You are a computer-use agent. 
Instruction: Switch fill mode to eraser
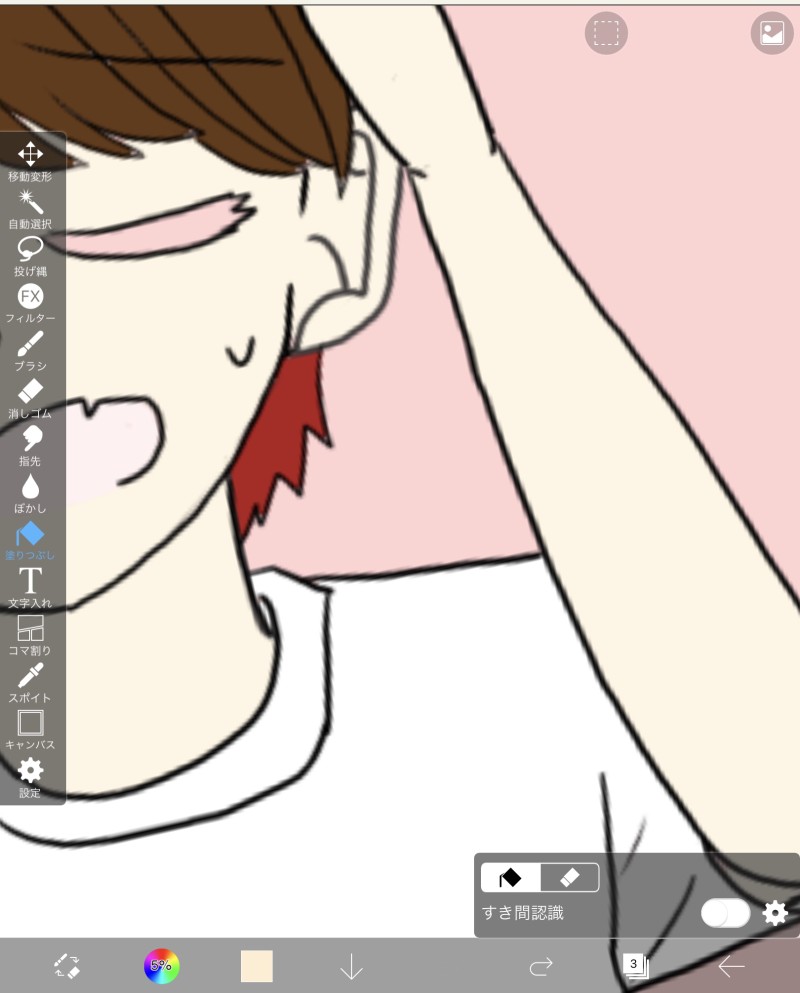(x=568, y=877)
